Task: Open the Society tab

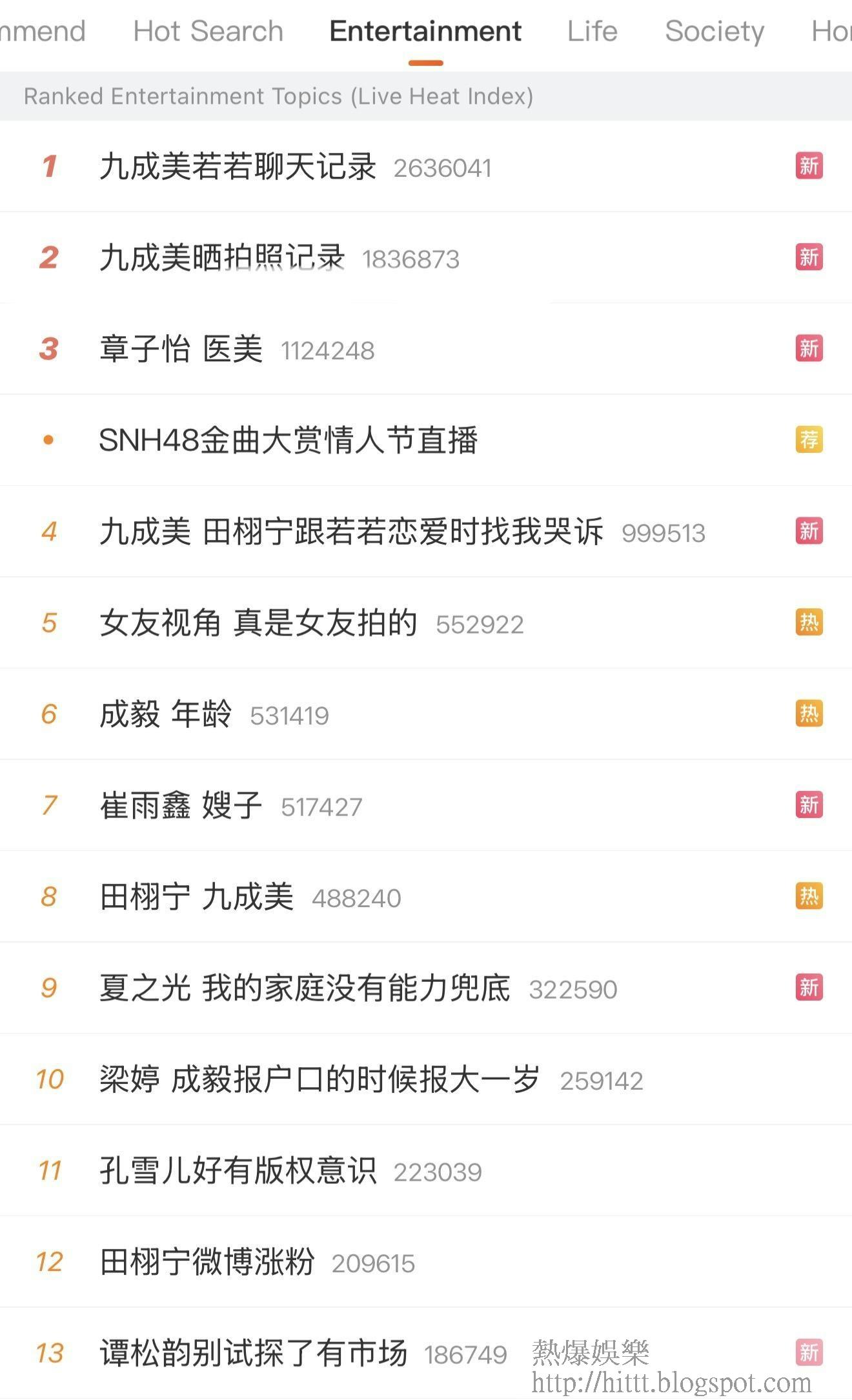Action: pyautogui.click(x=714, y=31)
